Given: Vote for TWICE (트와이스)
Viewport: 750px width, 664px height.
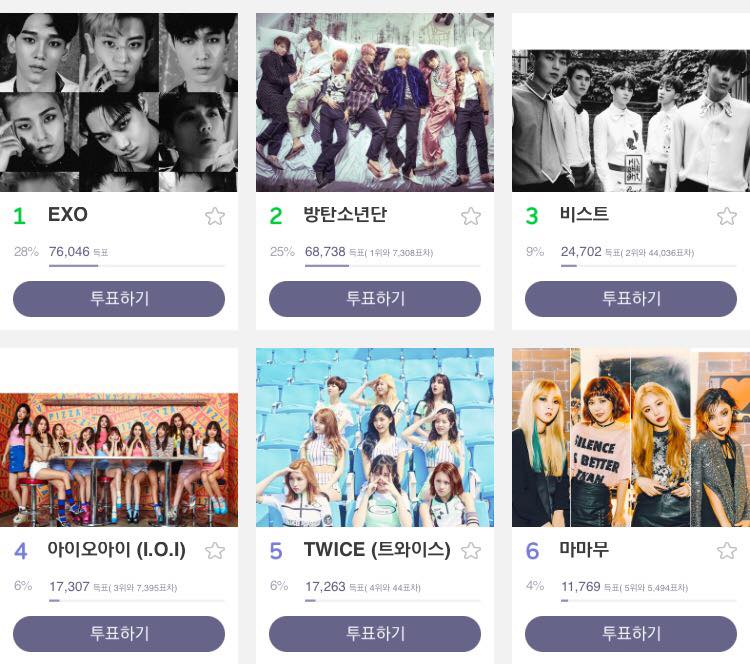Looking at the screenshot, I should pyautogui.click(x=375, y=634).
